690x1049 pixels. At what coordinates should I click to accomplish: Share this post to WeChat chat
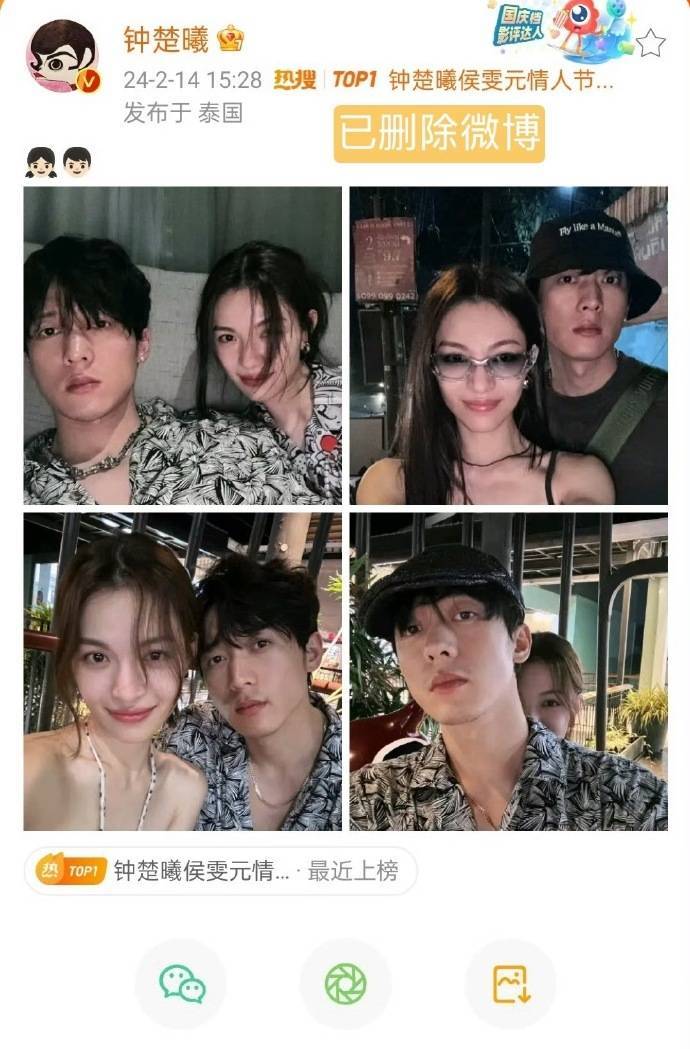pyautogui.click(x=181, y=983)
